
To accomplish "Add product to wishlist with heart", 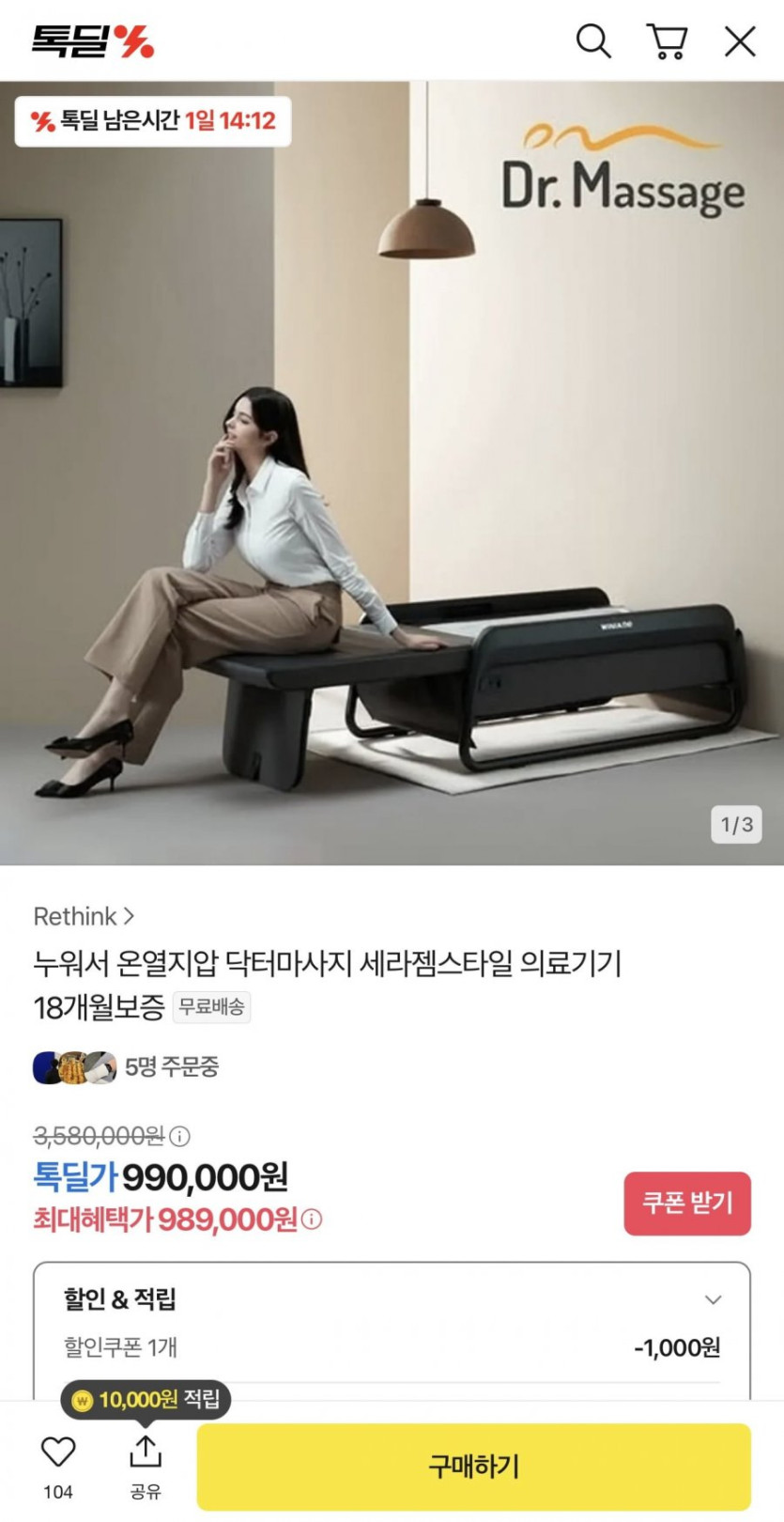I will (x=58, y=1452).
